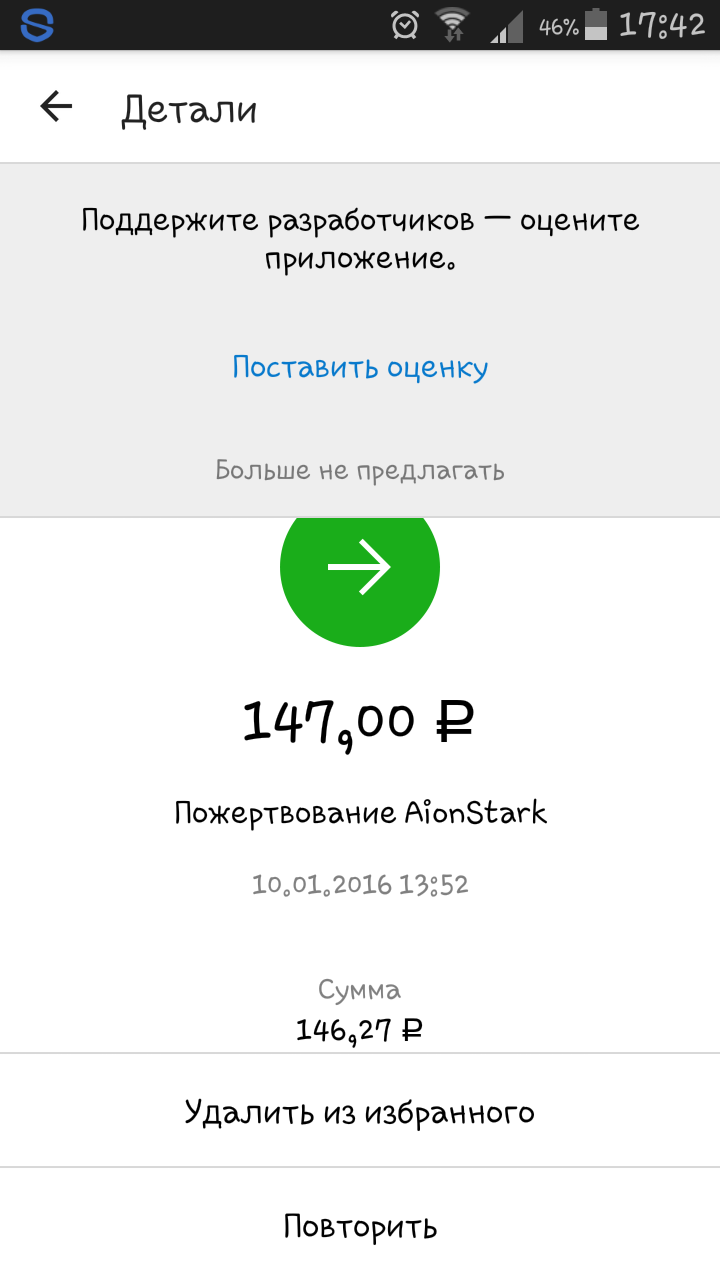Select Удалить из избранного
720x1280 pixels.
pos(360,1112)
